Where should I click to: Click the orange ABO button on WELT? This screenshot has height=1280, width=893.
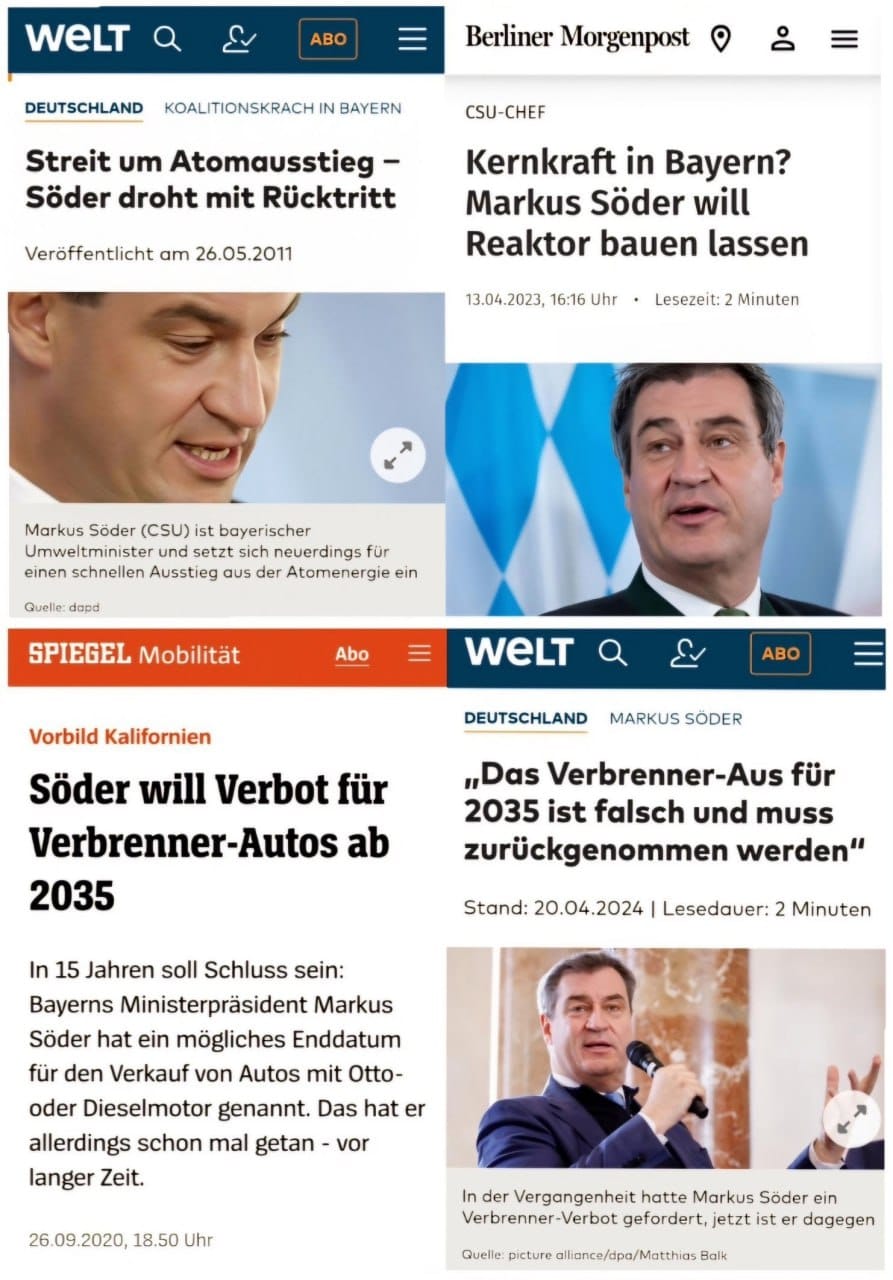pyautogui.click(x=327, y=38)
